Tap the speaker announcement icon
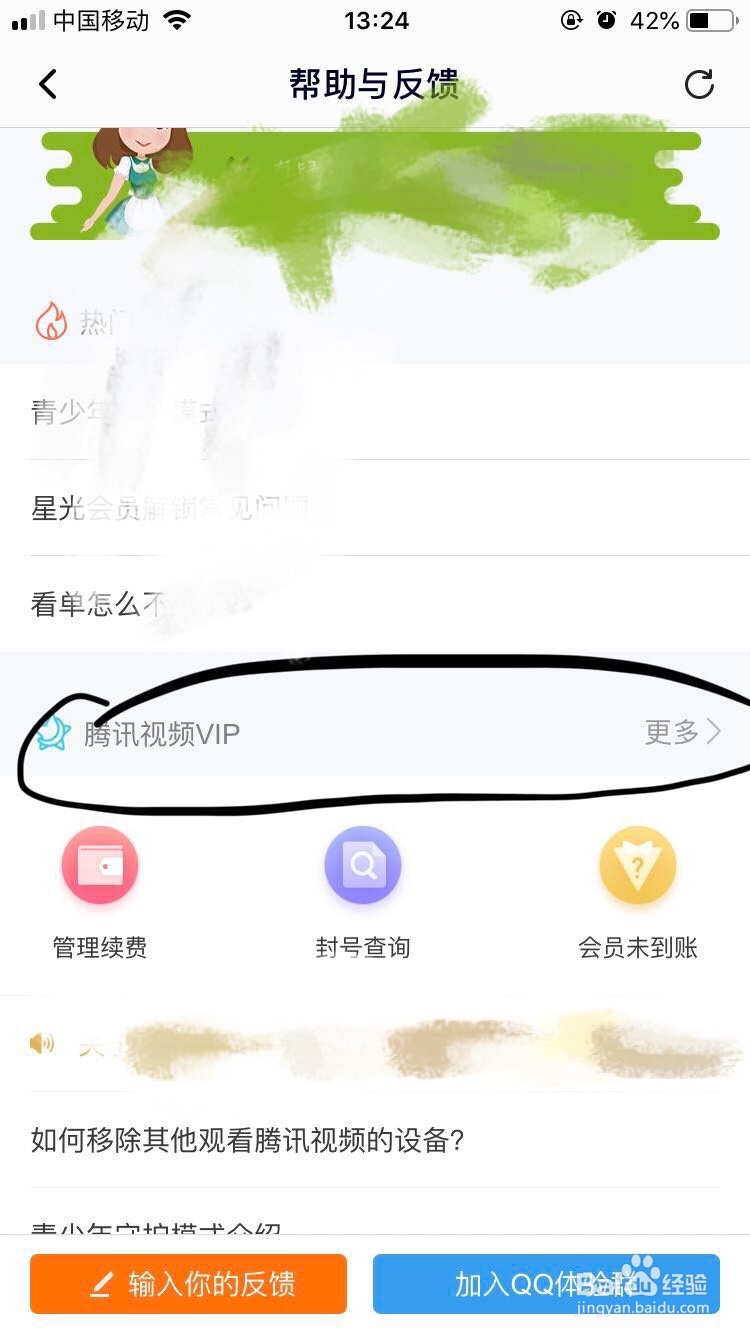The width and height of the screenshot is (750, 1334). [40, 1043]
